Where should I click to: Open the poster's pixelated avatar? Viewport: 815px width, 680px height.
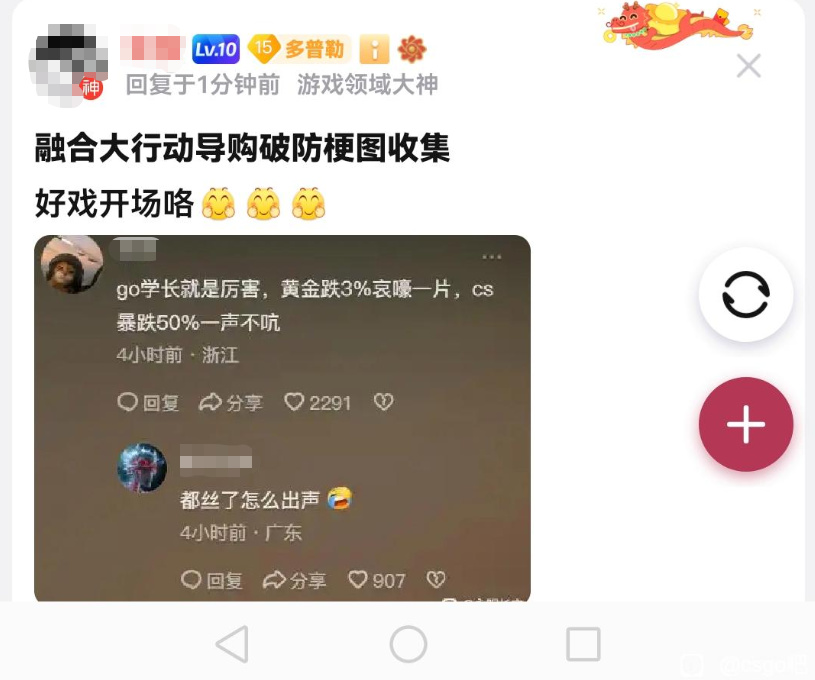click(68, 63)
